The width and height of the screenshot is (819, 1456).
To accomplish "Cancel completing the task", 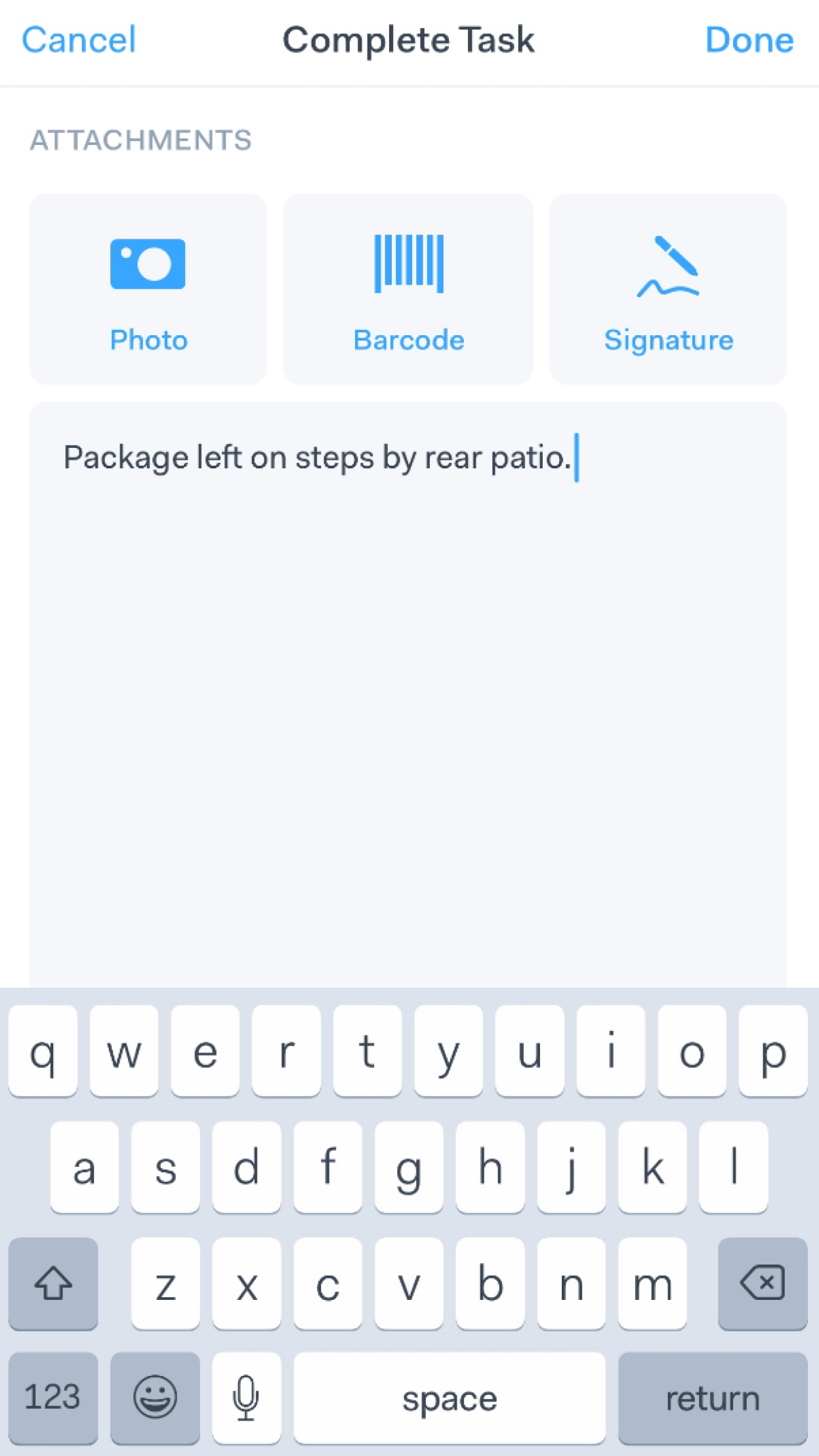I will (x=79, y=40).
